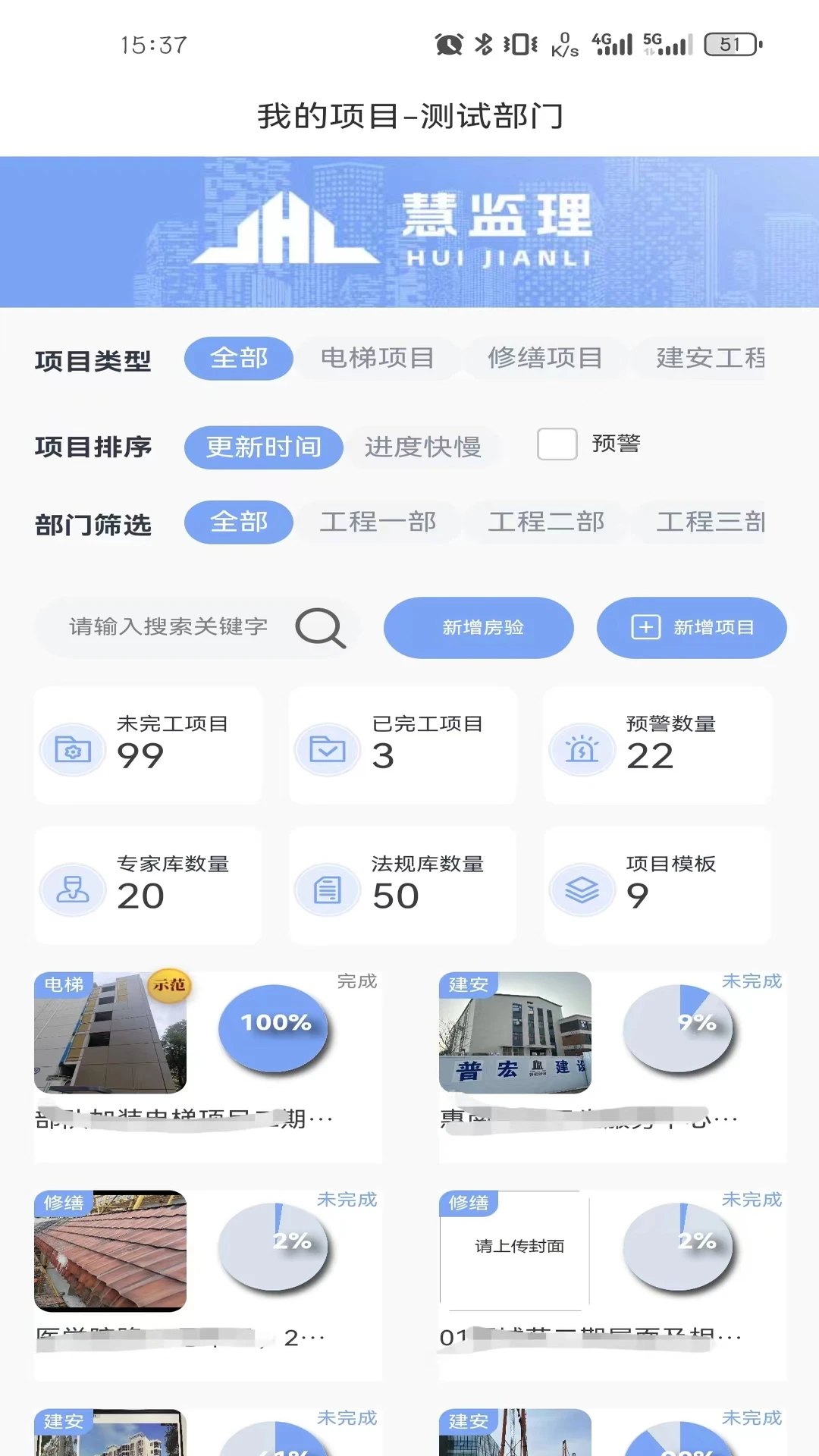
Task: Filter by department 工程一部
Action: (378, 522)
